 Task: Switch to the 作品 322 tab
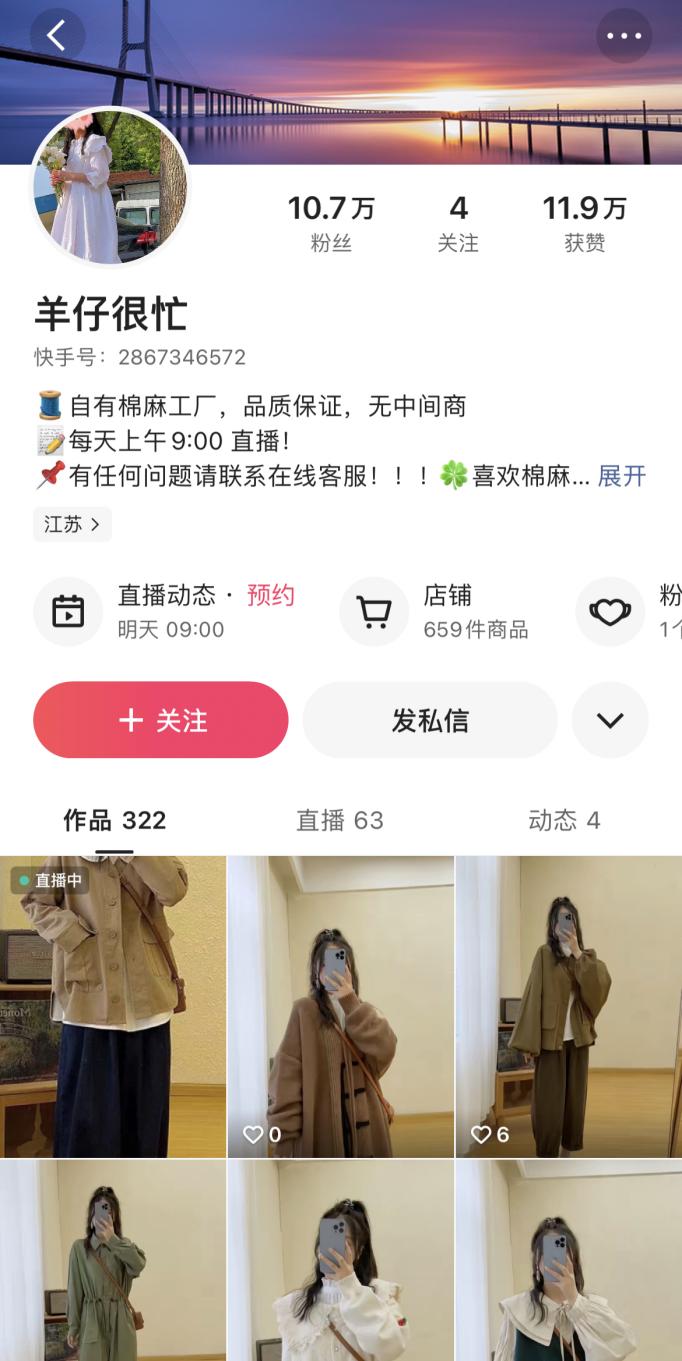tap(114, 820)
